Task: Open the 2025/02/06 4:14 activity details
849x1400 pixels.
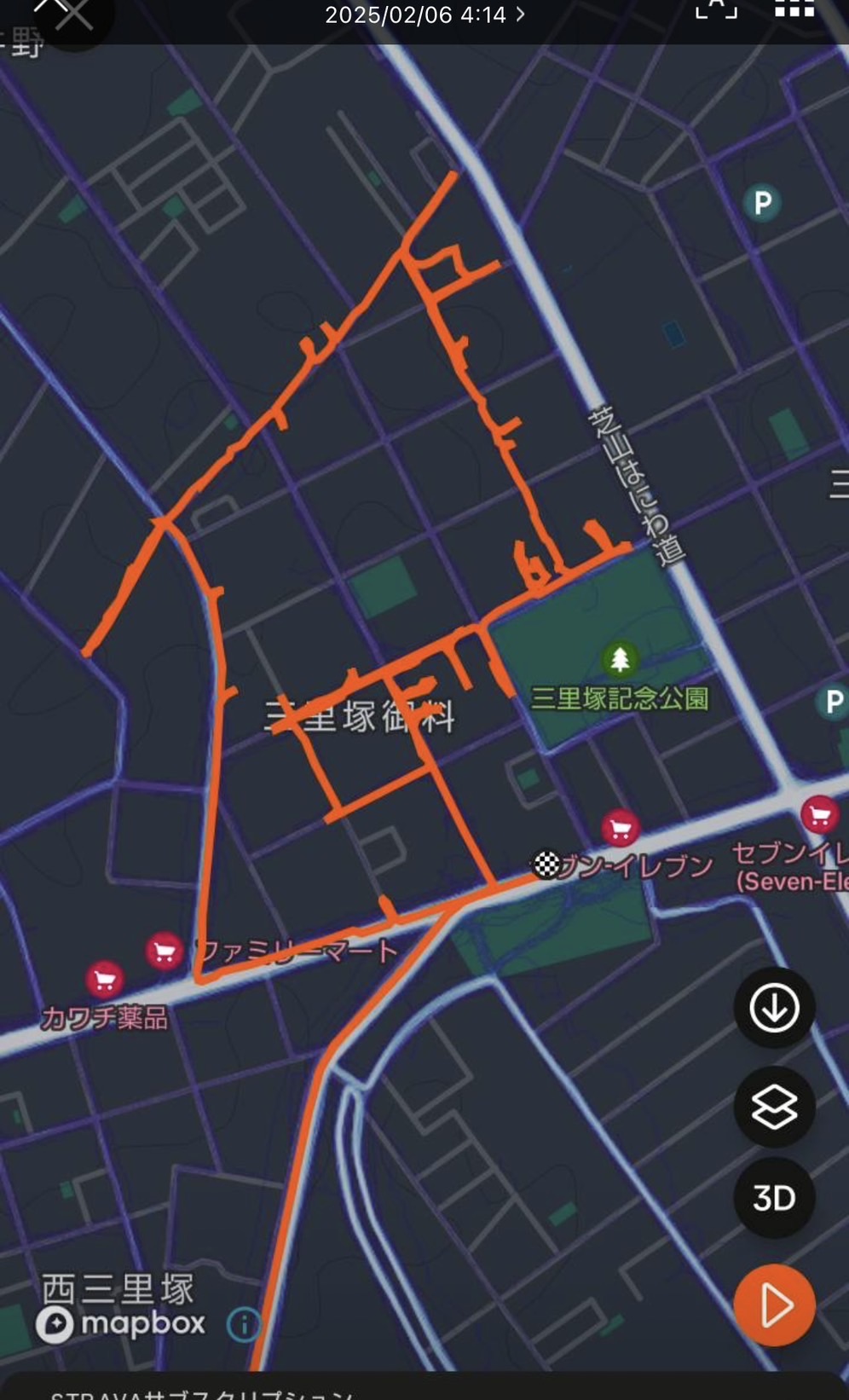Action: [424, 14]
